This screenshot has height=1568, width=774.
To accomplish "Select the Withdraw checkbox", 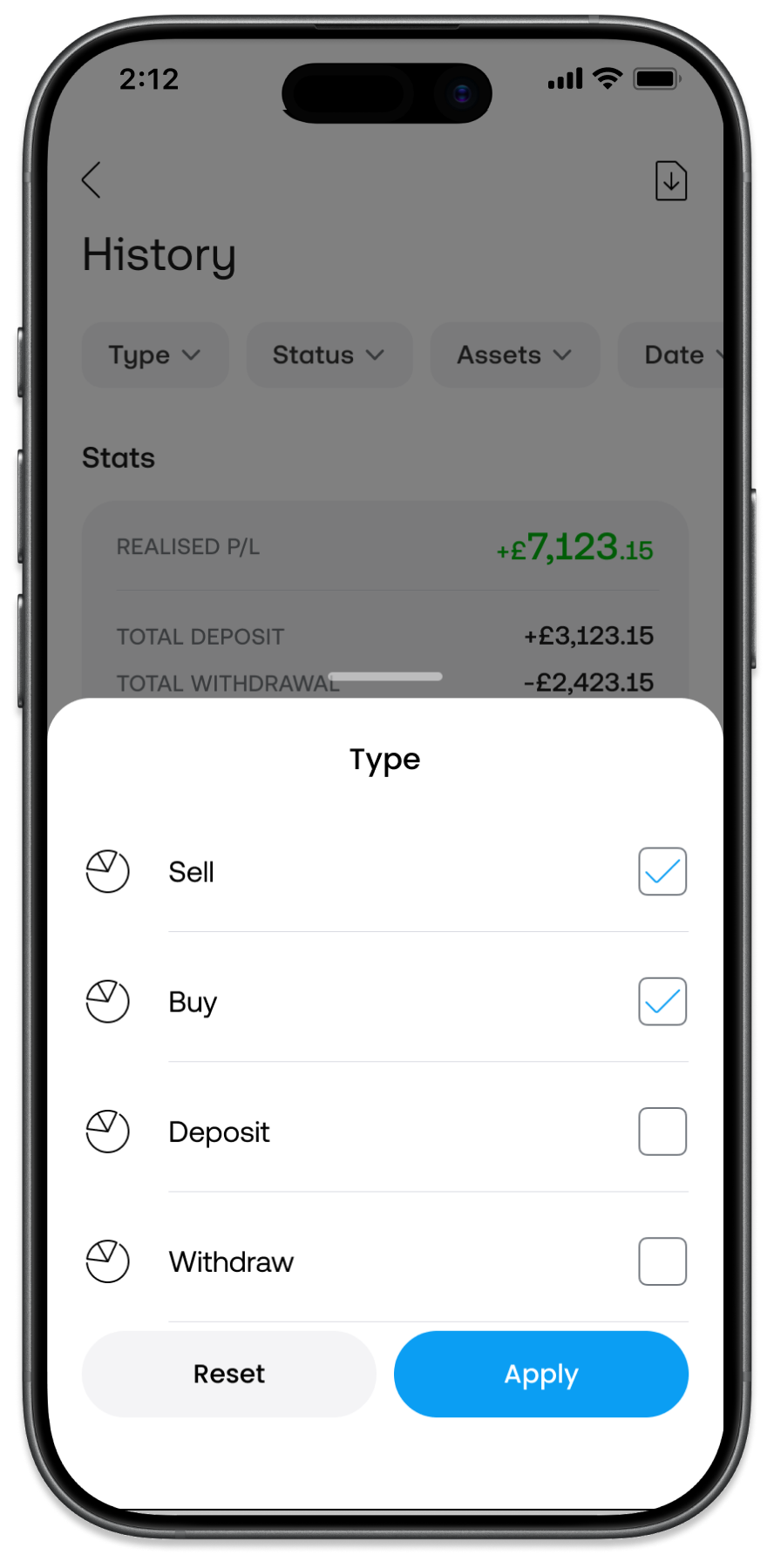I will pos(662,1261).
